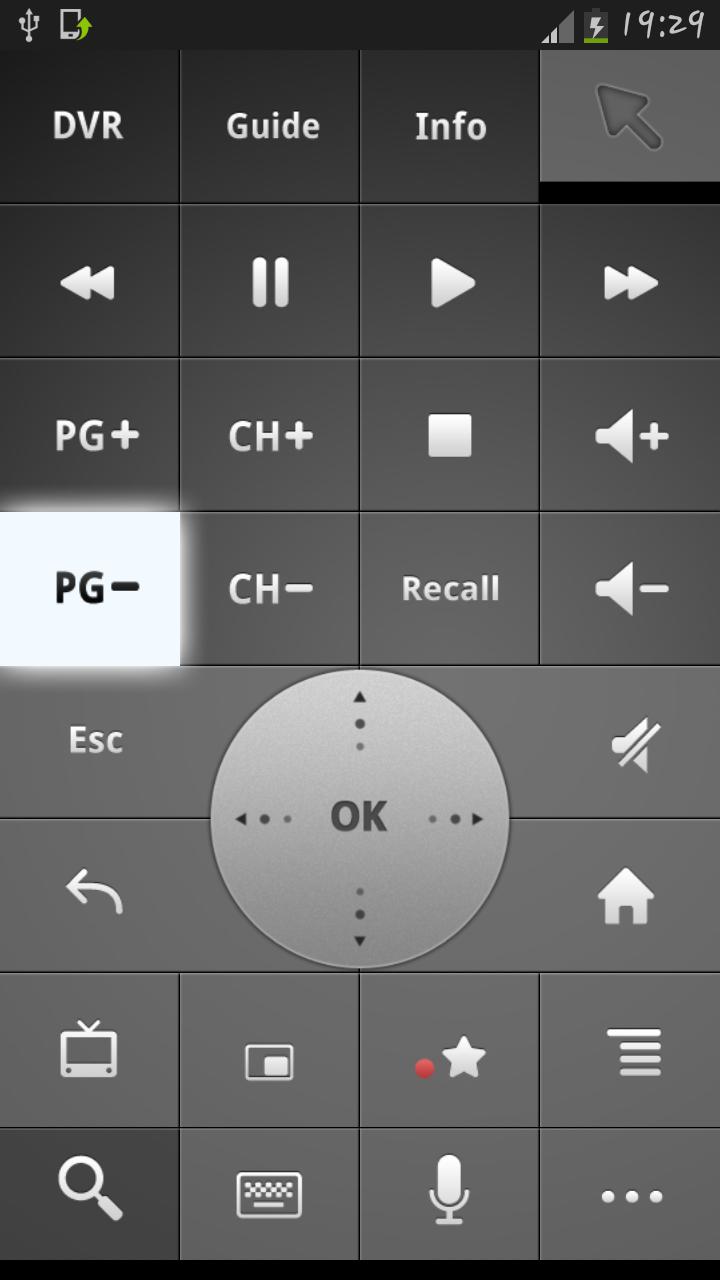
Task: Open the channel list icon
Action: tap(629, 1052)
